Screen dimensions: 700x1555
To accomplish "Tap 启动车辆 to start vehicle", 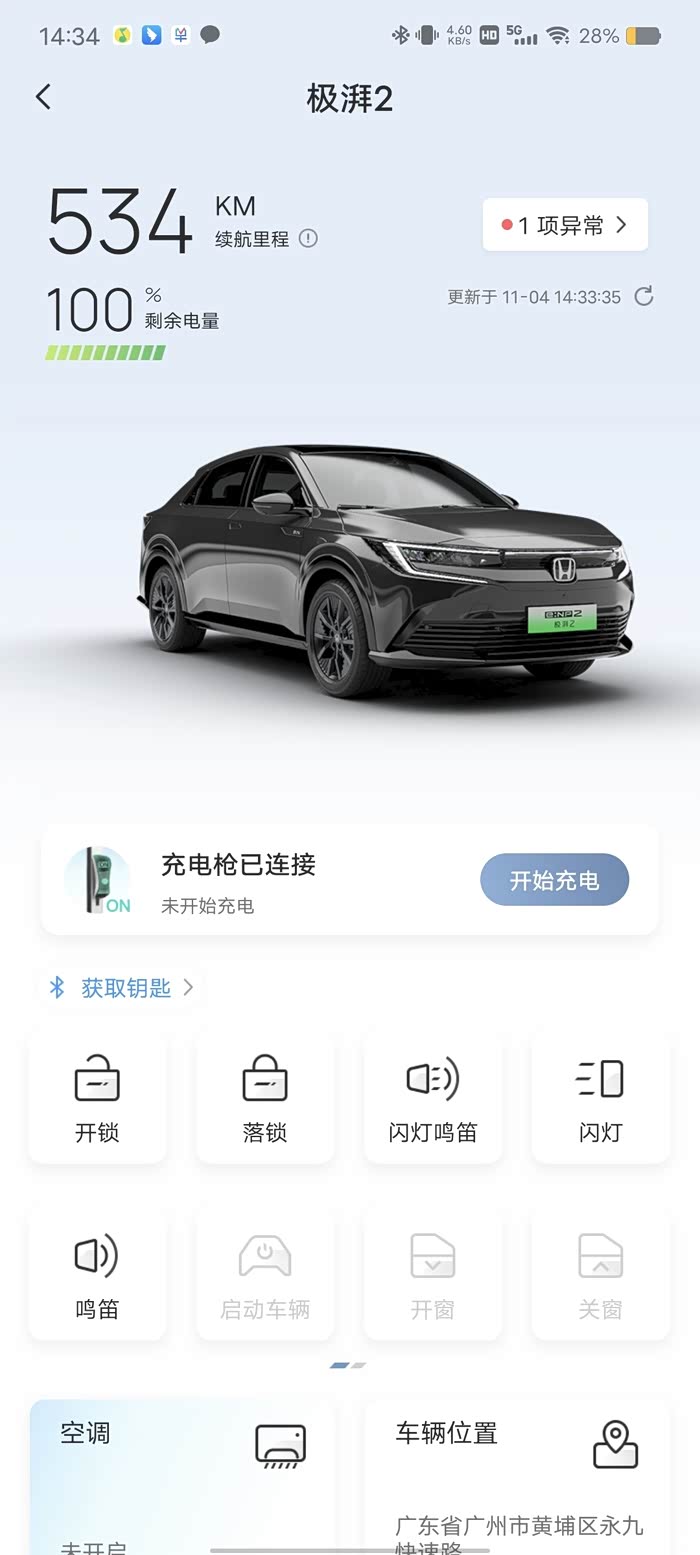I will tap(265, 1273).
